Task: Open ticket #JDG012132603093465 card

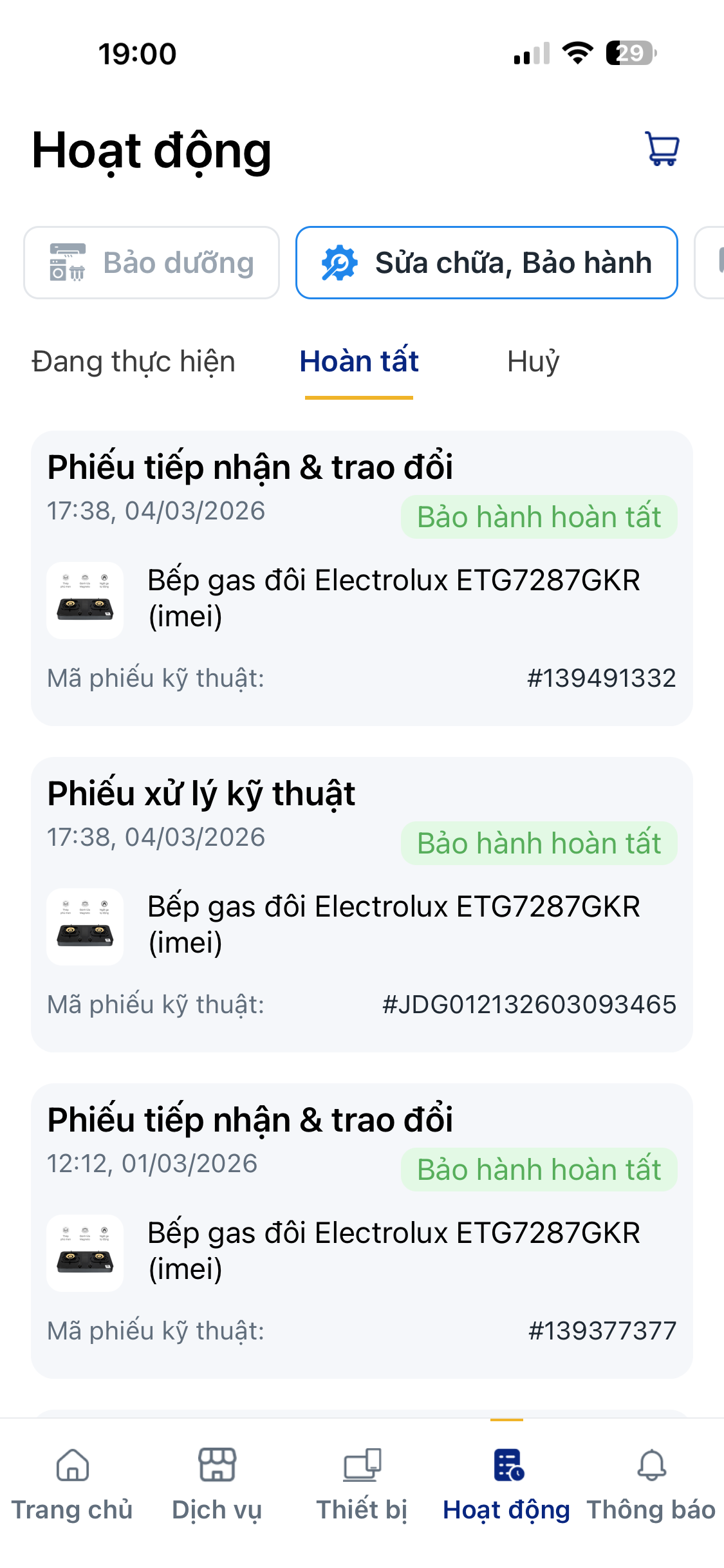Action: (362, 904)
